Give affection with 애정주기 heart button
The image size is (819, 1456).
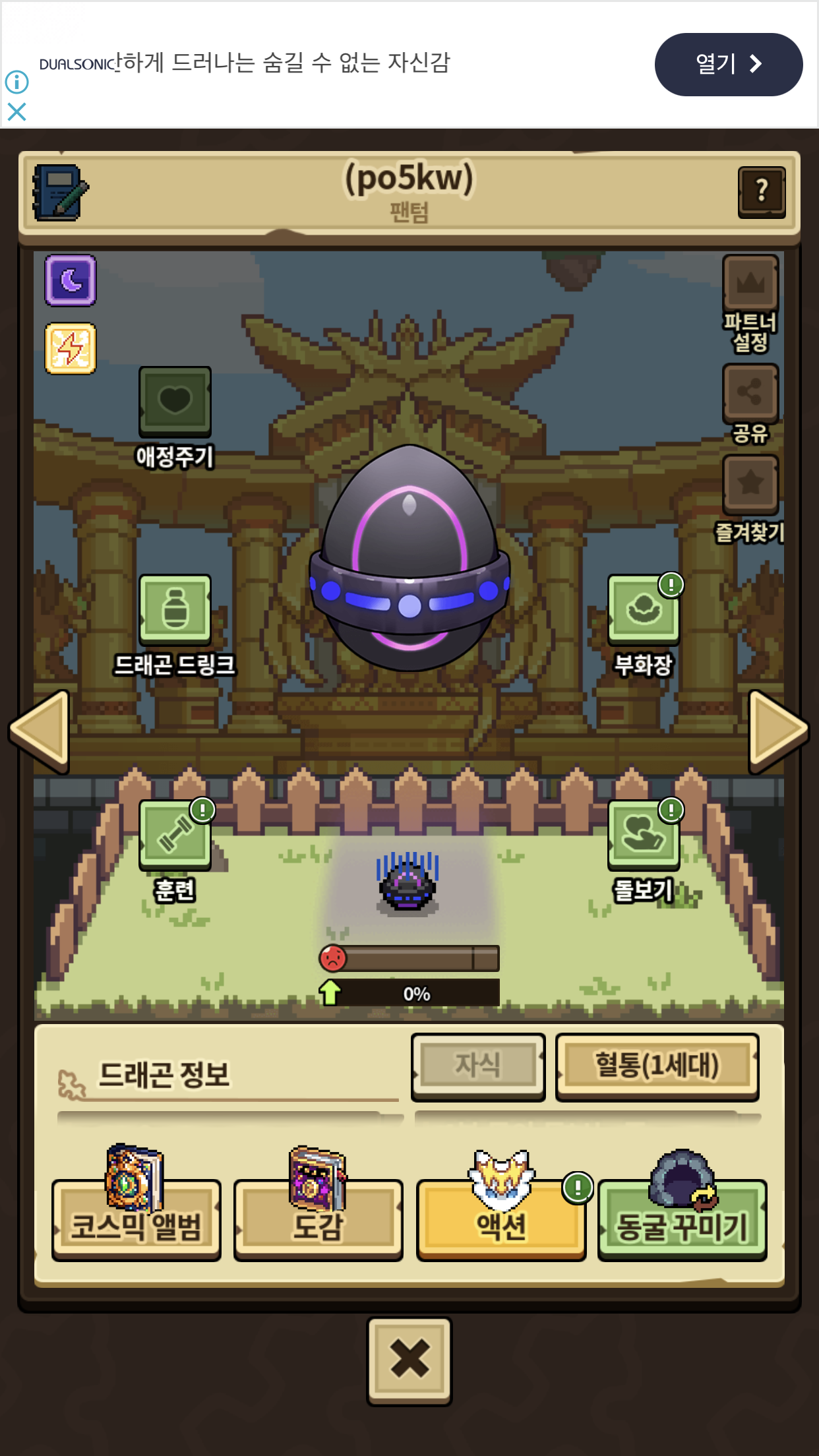175,402
